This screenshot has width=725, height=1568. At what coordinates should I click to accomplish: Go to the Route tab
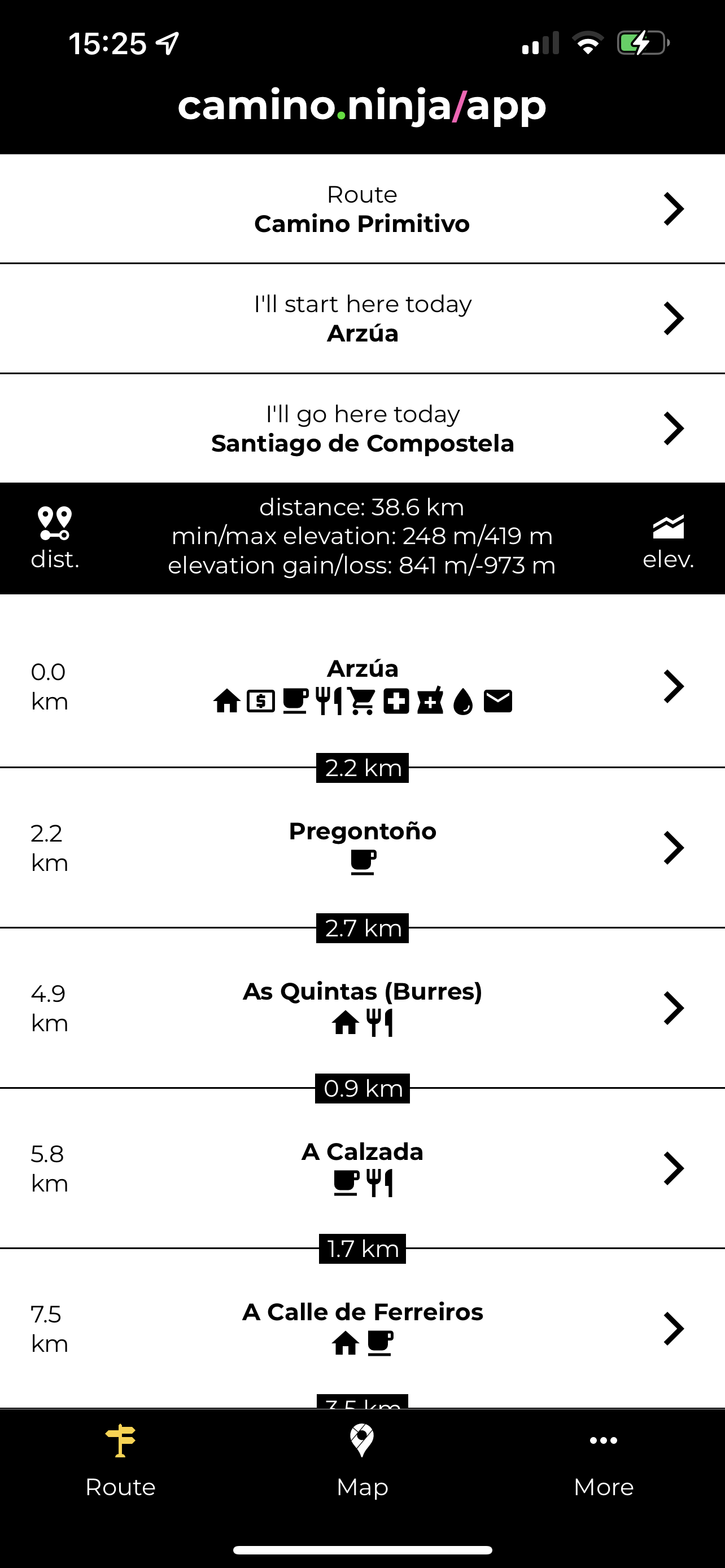pyautogui.click(x=120, y=1461)
